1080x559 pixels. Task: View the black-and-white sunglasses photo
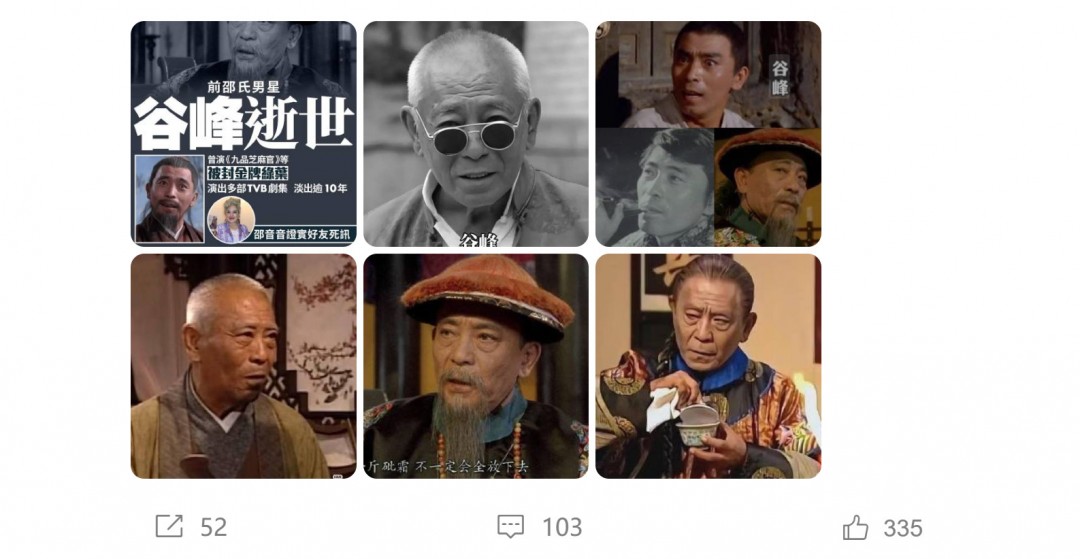[x=475, y=133]
